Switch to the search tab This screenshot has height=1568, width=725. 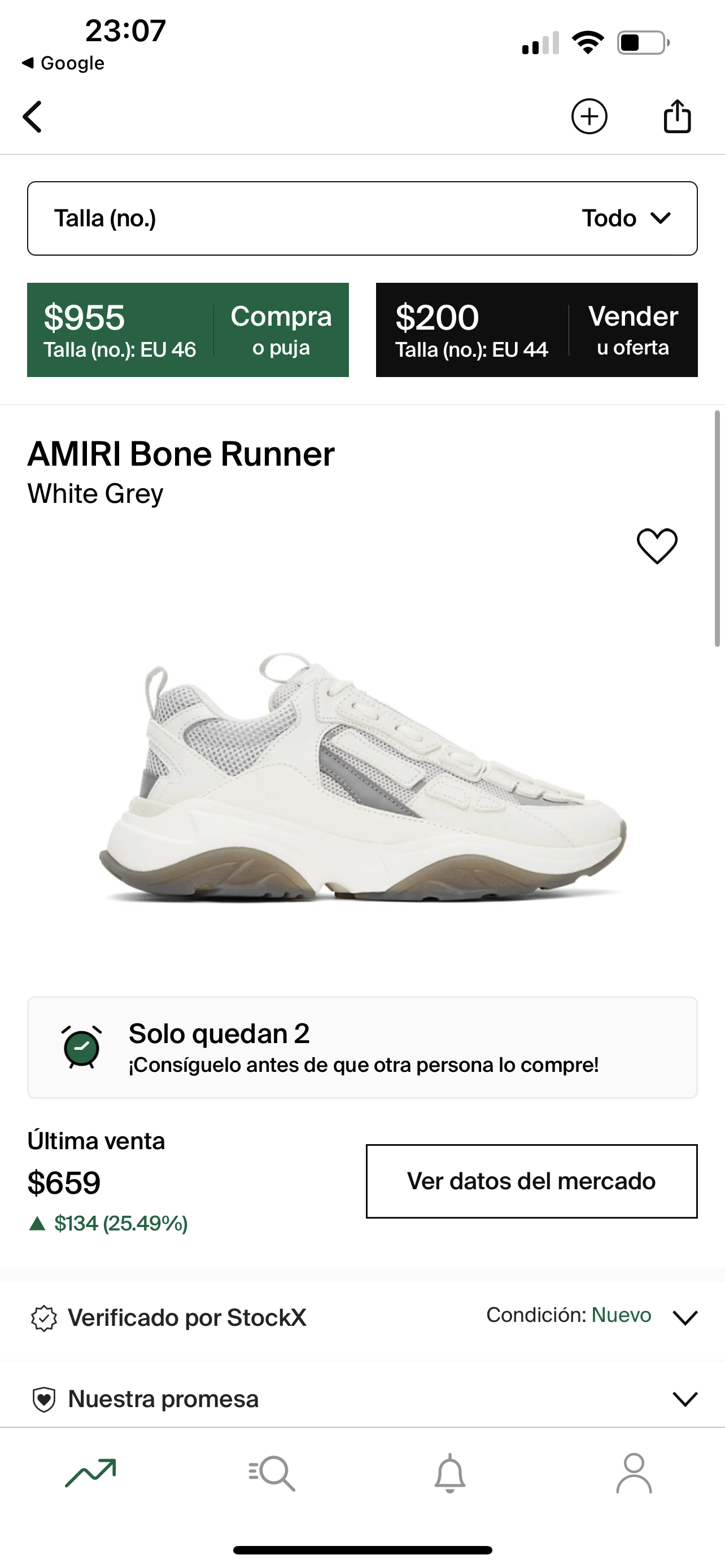(272, 1473)
